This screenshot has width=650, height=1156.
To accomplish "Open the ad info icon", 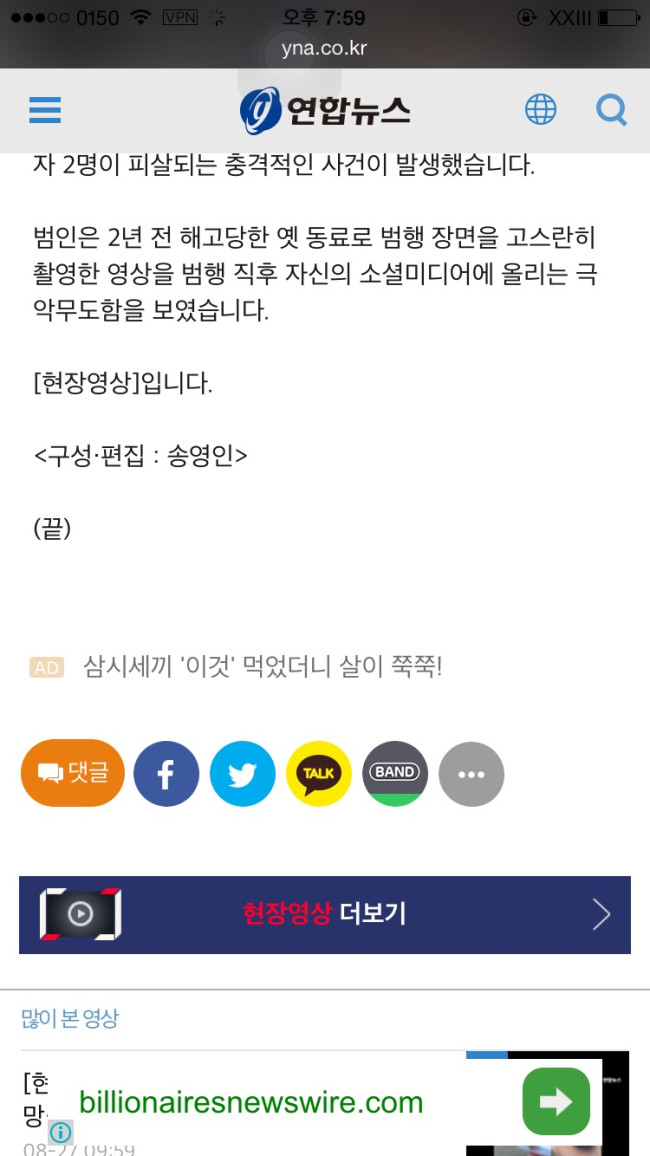I will tap(61, 1132).
